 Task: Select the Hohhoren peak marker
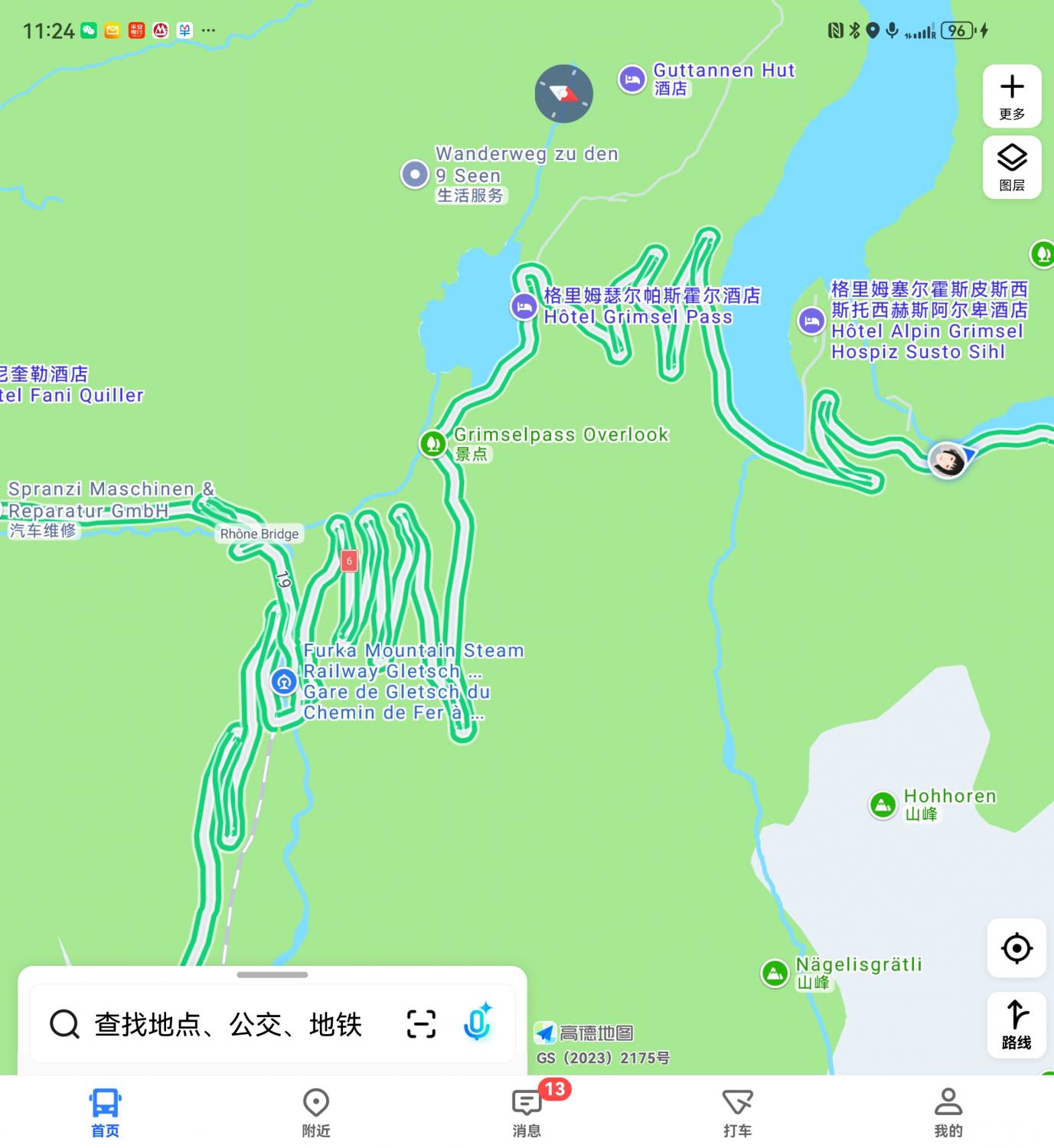pos(883,805)
